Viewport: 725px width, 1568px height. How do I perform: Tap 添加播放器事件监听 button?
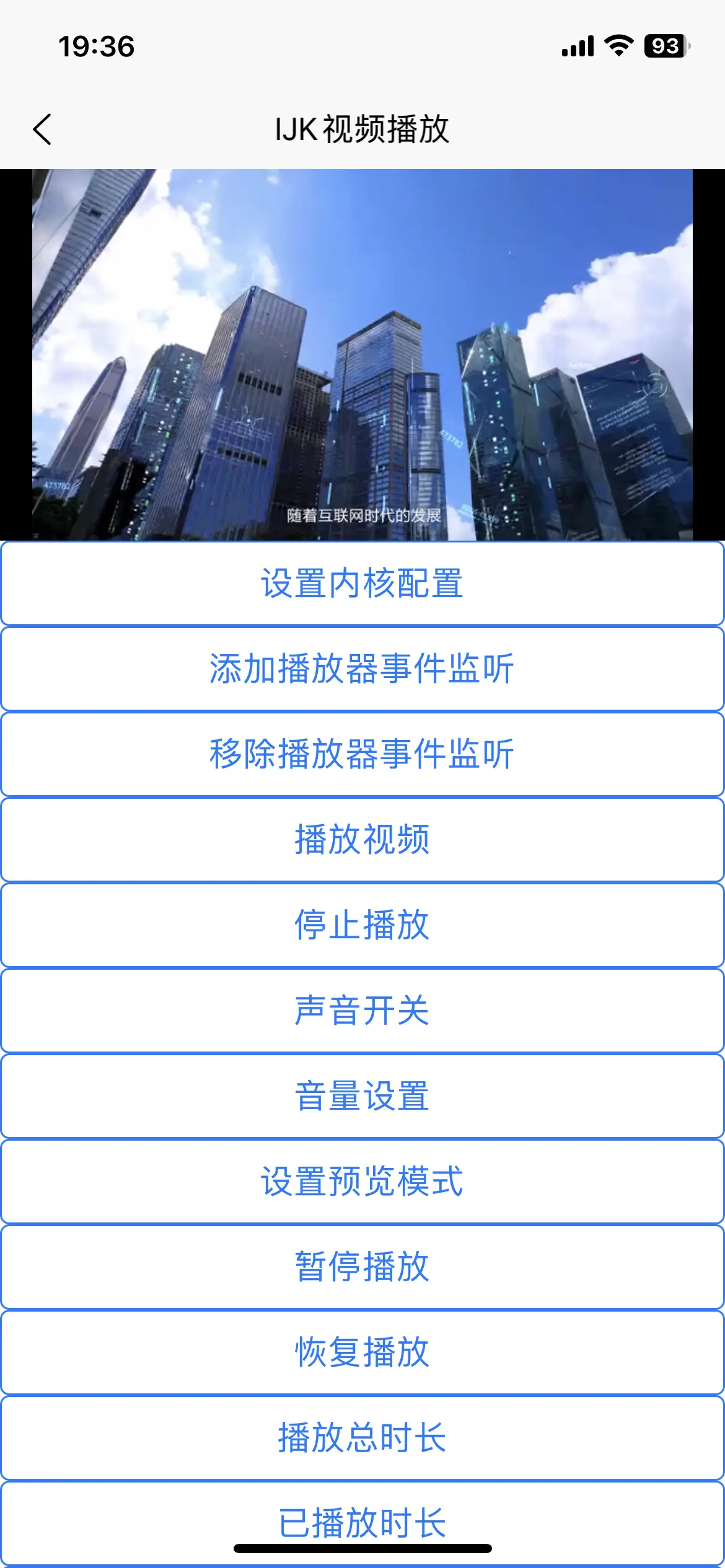coord(362,669)
